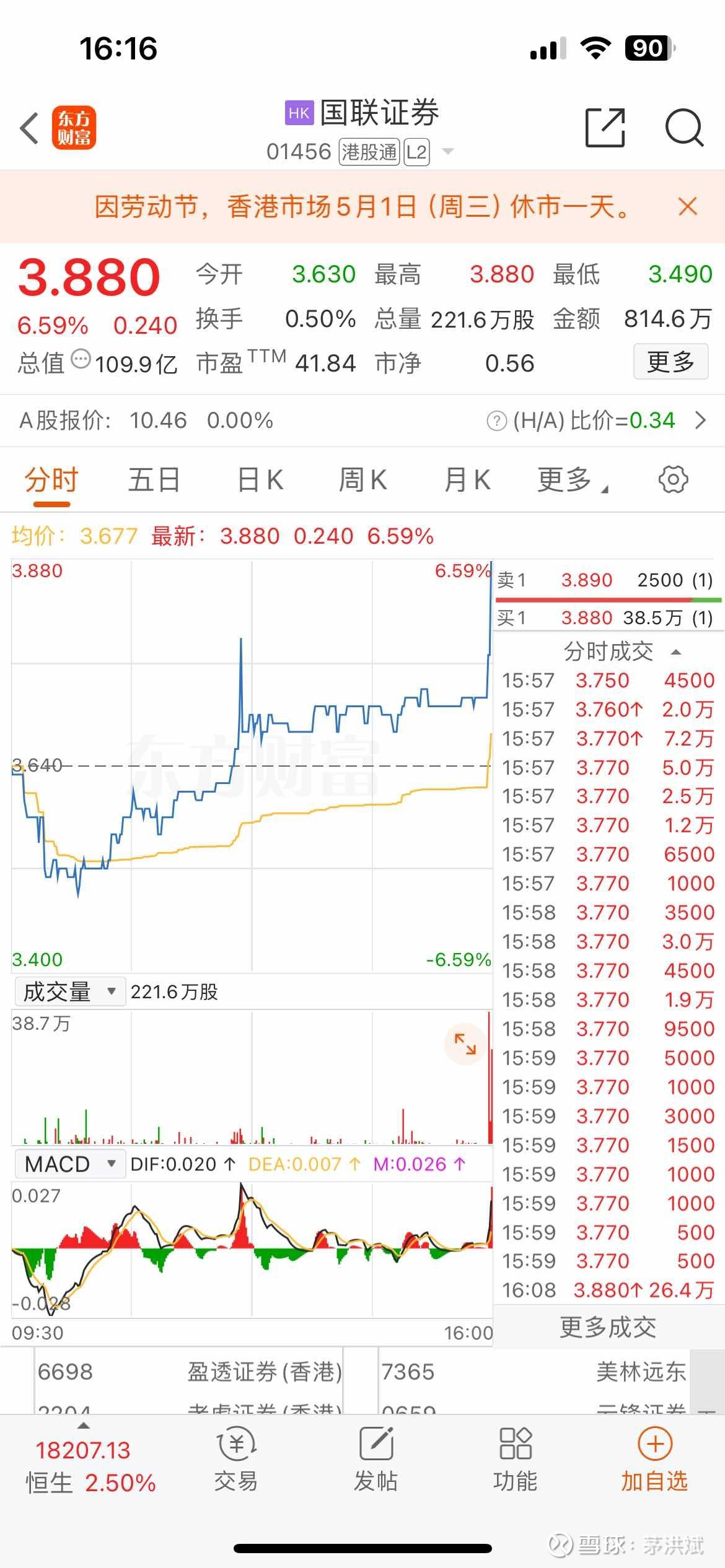725x1568 pixels.
Task: Share this stock page
Action: pyautogui.click(x=605, y=128)
